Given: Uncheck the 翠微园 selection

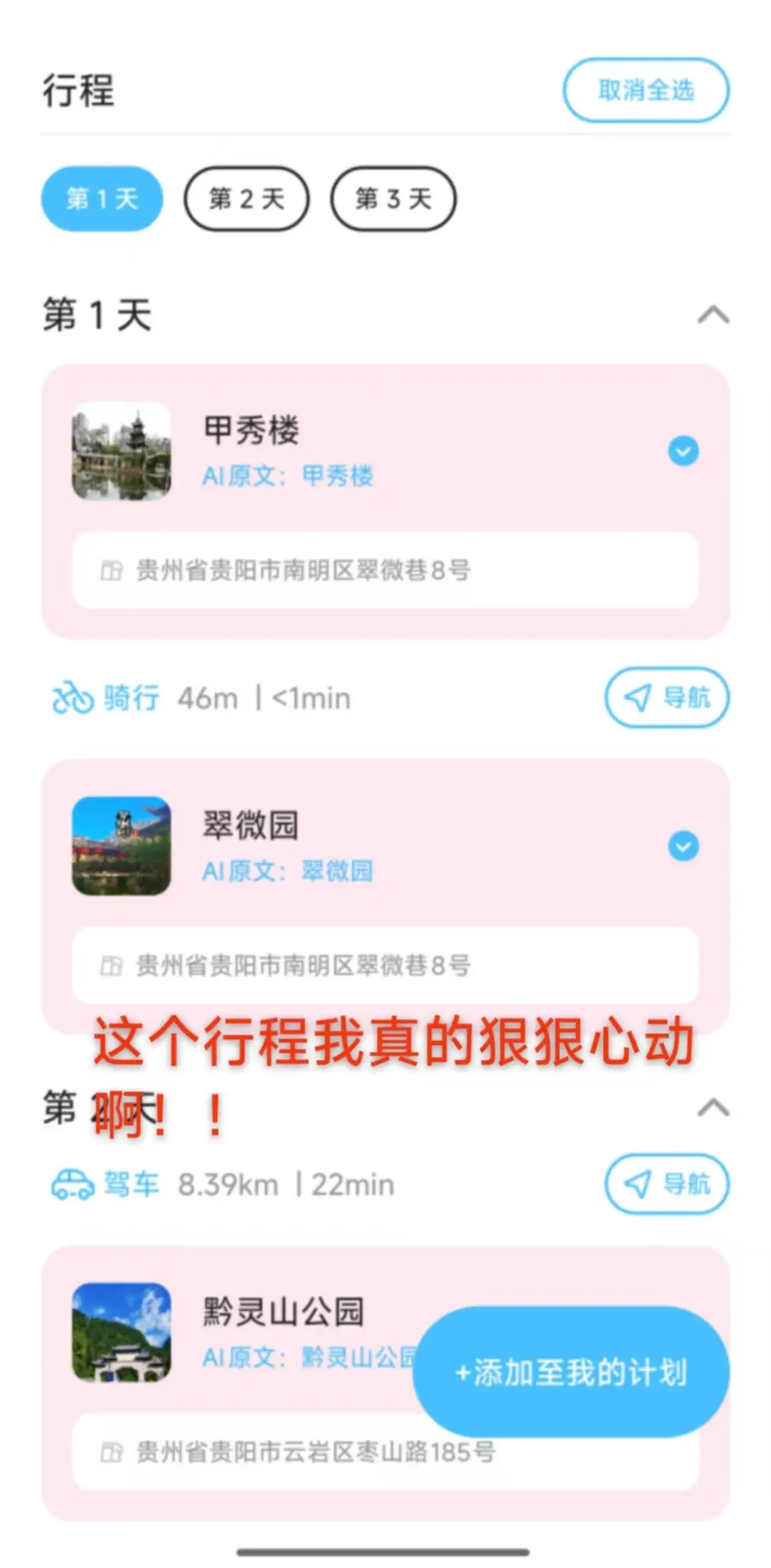Looking at the screenshot, I should (x=683, y=846).
